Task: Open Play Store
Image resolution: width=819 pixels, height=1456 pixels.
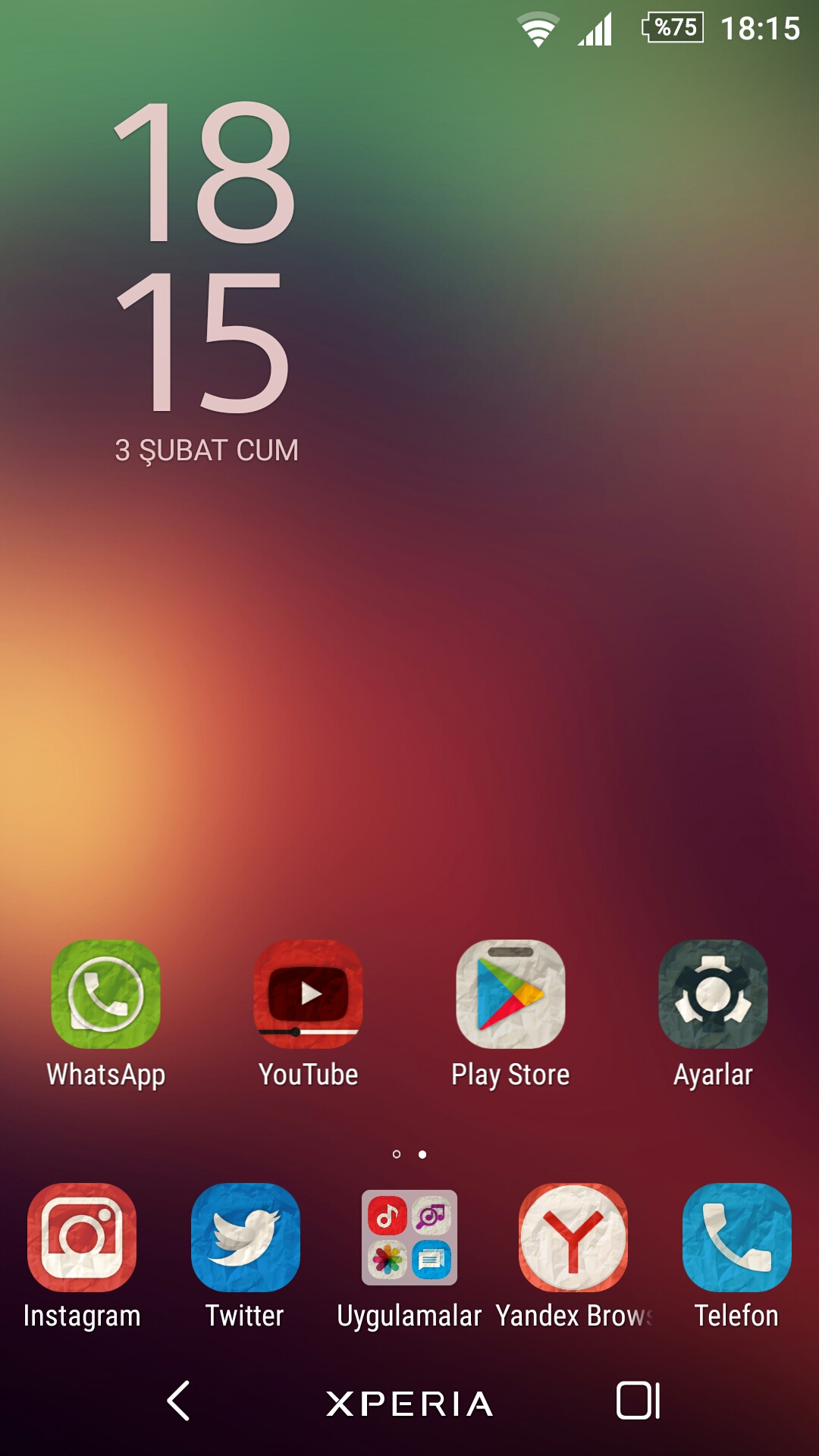Action: (x=510, y=995)
